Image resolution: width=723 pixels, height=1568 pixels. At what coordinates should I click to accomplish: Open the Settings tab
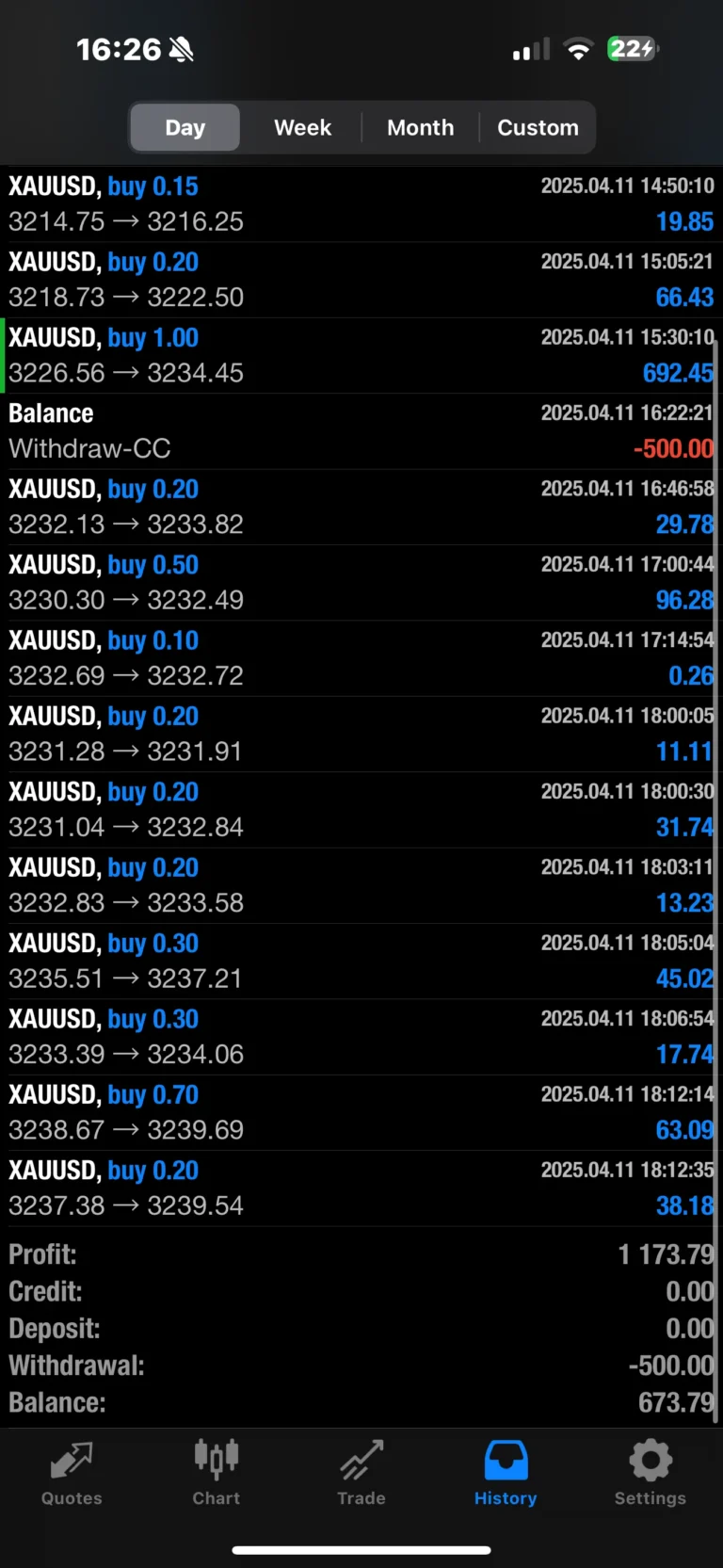tap(650, 1474)
